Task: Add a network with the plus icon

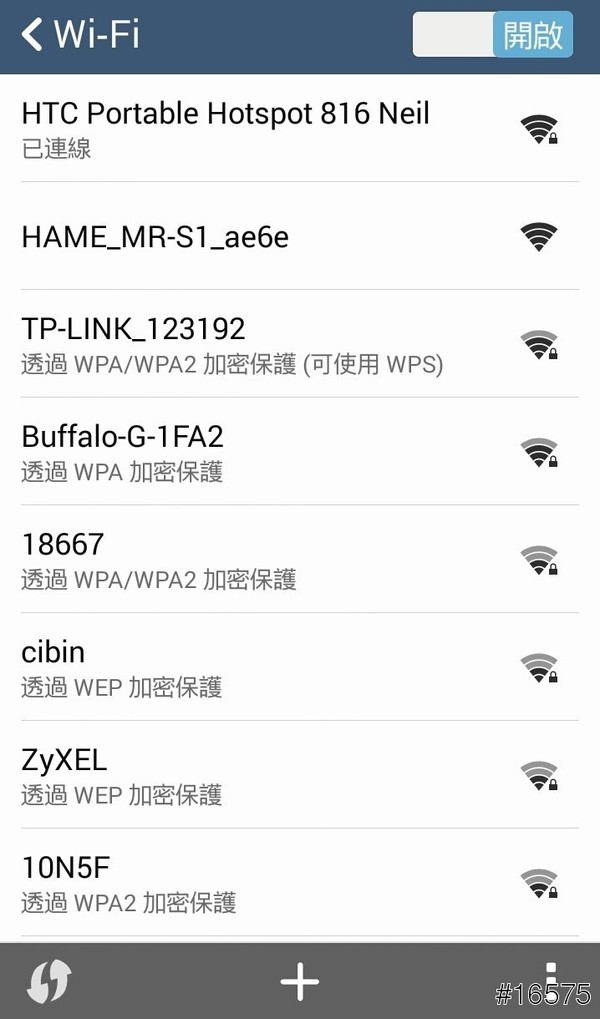Action: (300, 981)
